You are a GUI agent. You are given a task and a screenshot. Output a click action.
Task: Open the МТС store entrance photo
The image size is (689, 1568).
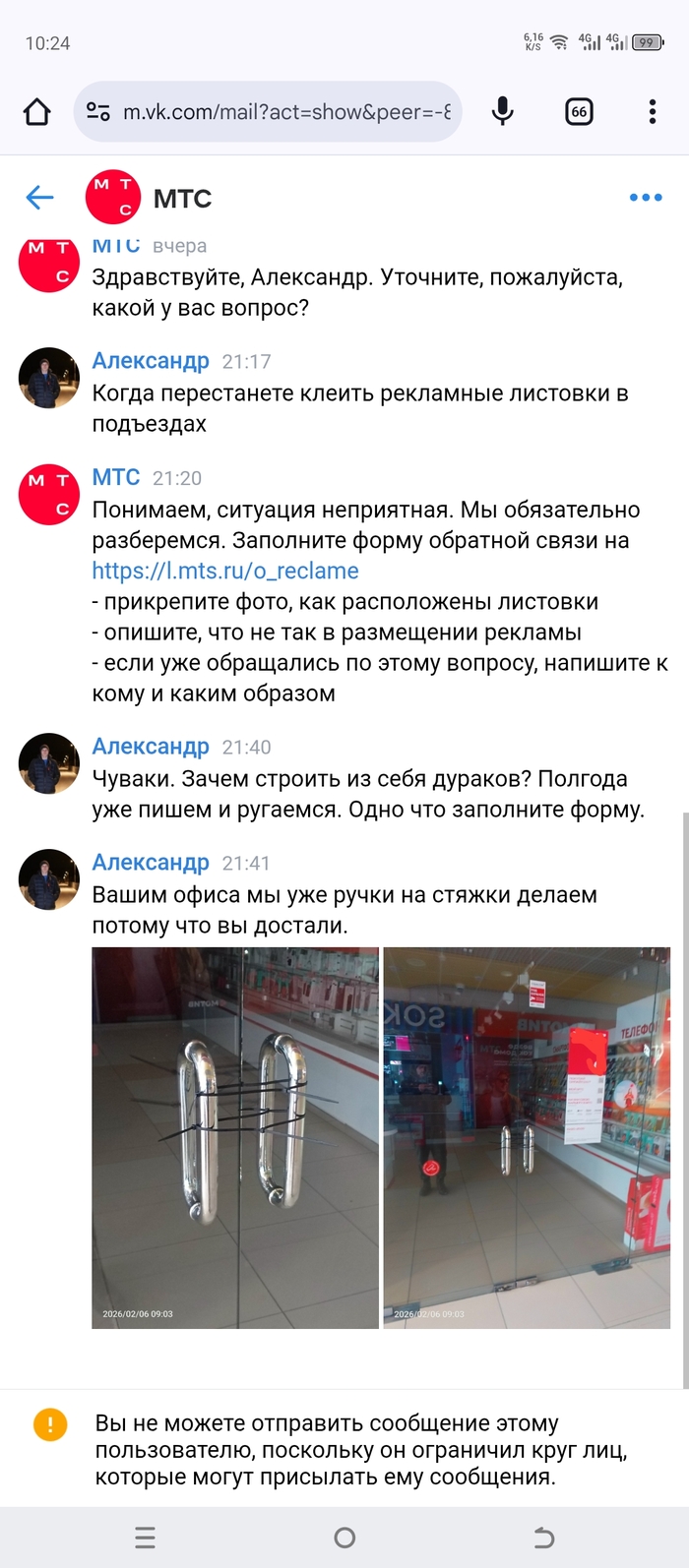click(527, 1137)
